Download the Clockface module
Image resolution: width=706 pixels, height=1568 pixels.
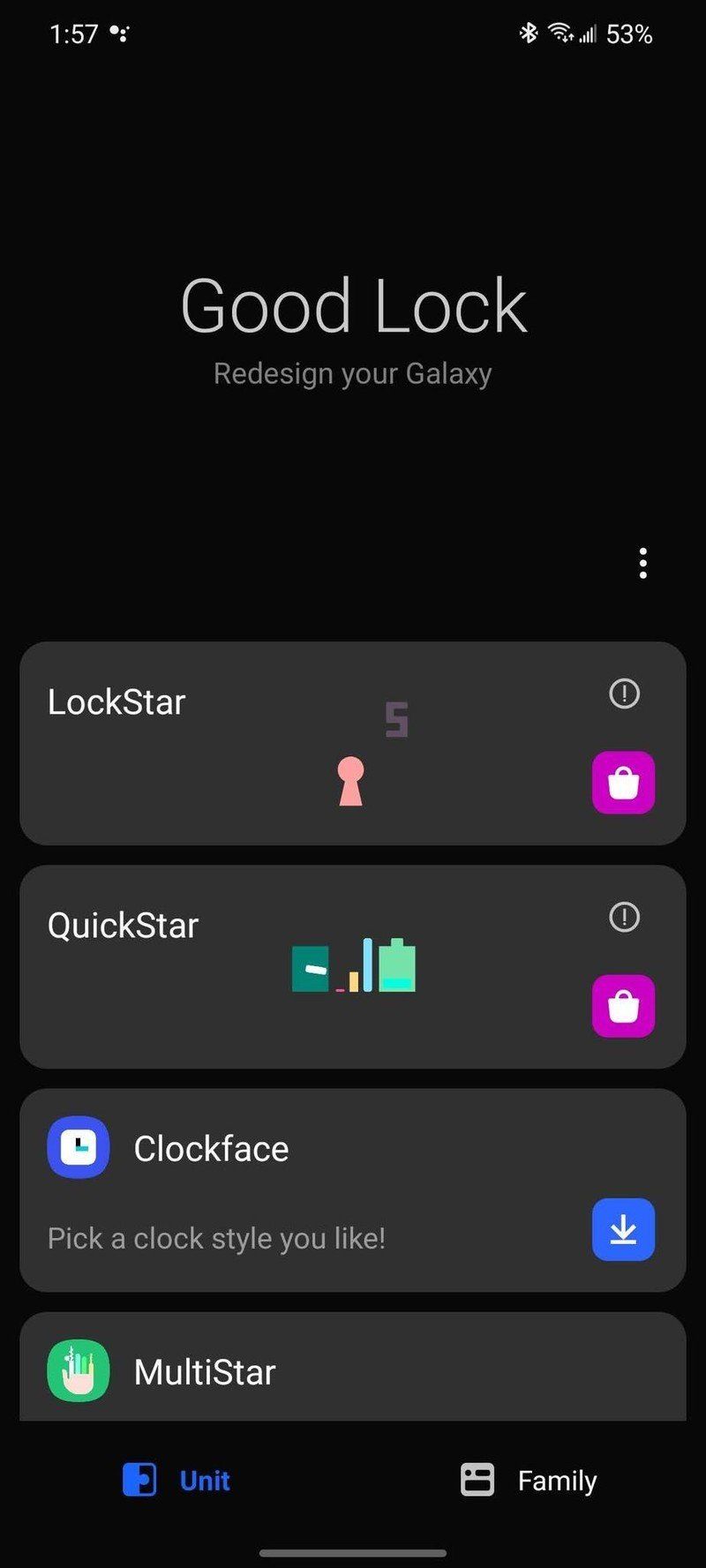pos(623,1230)
